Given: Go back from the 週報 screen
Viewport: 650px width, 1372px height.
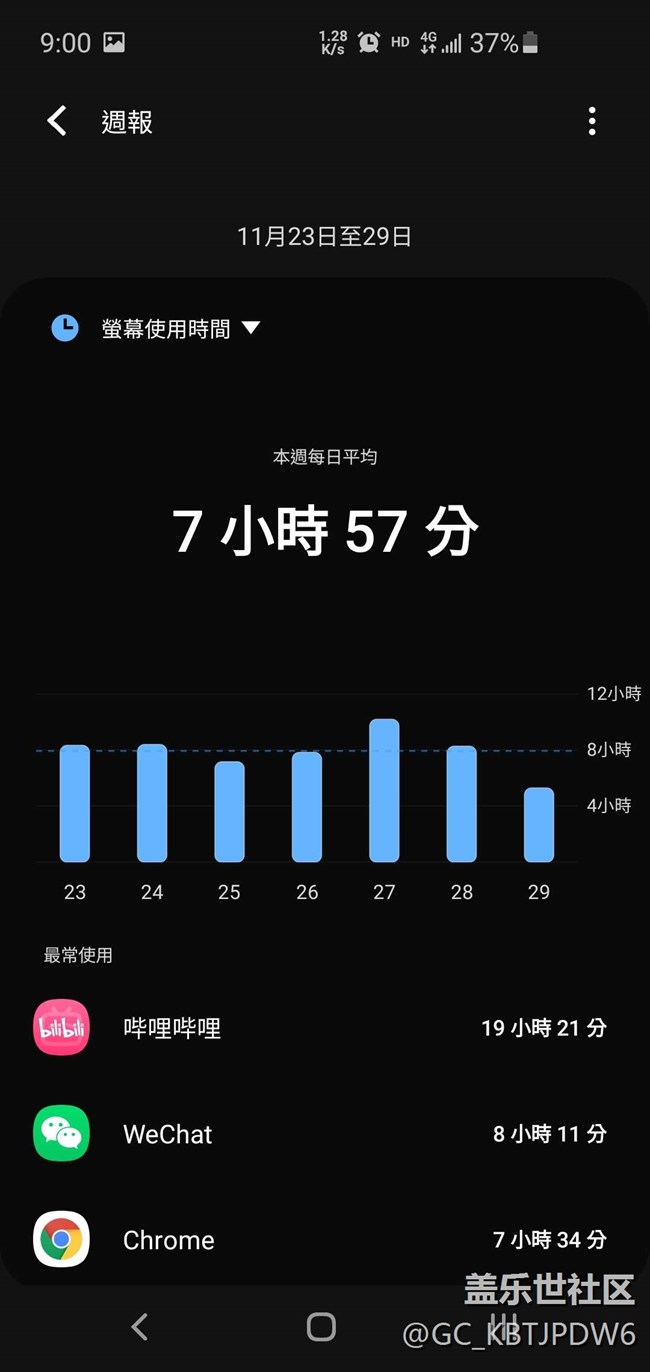Looking at the screenshot, I should 57,122.
